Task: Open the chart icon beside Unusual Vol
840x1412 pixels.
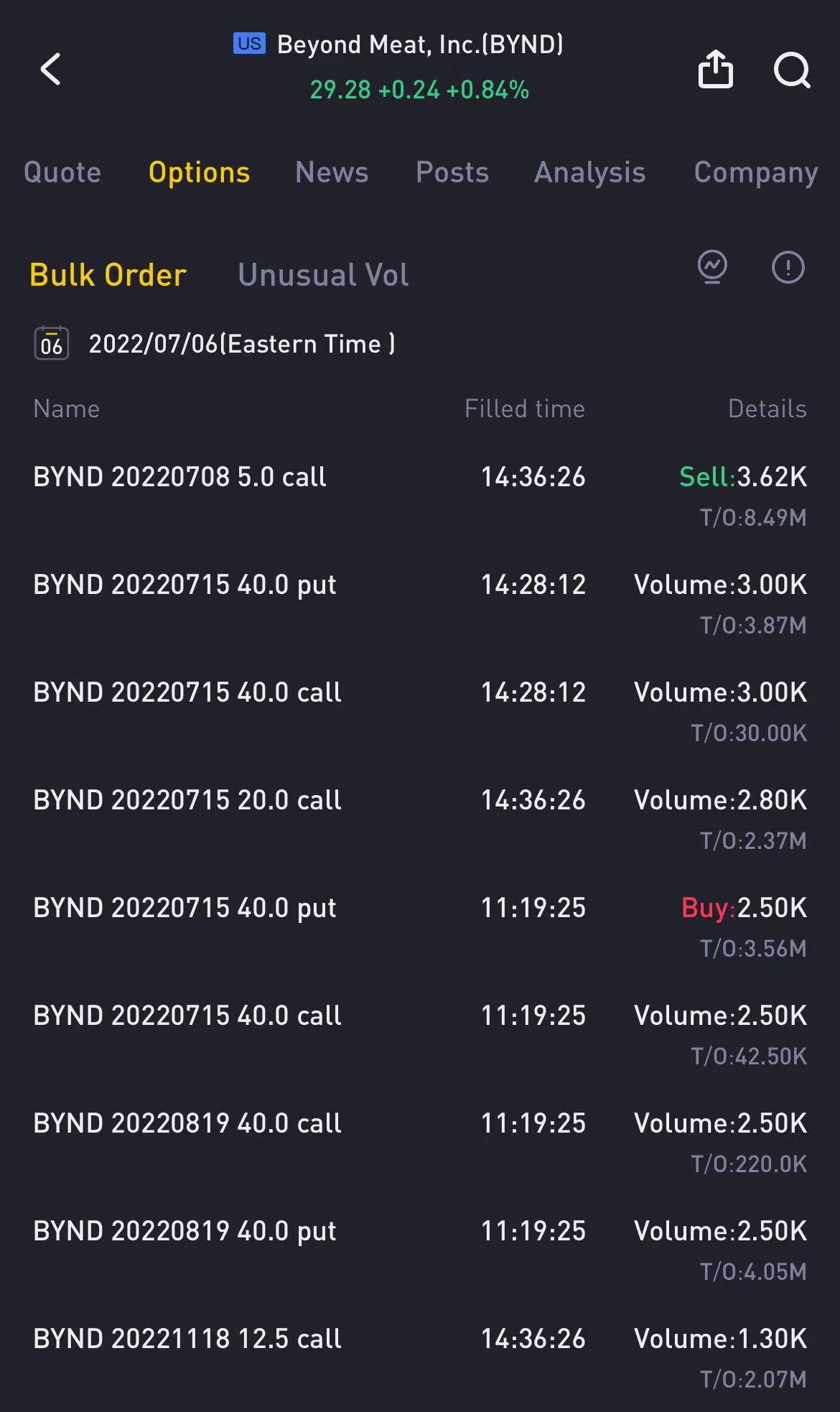Action: point(712,267)
